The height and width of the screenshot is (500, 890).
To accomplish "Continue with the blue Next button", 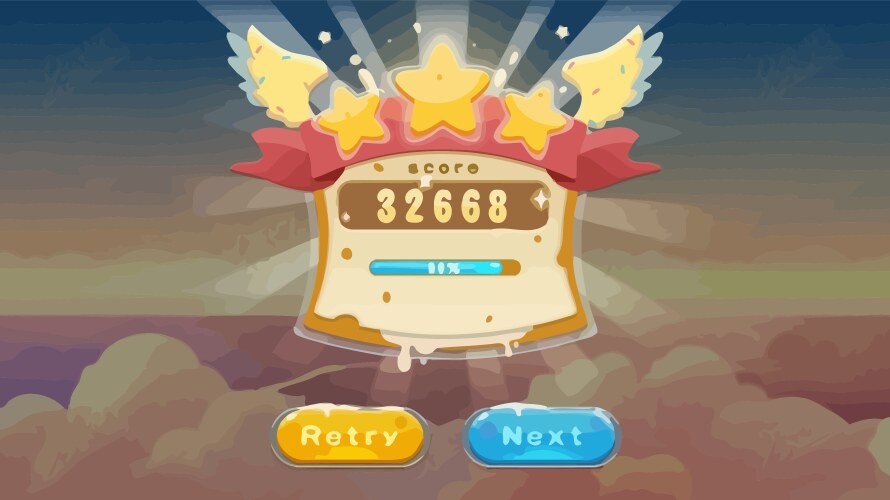I will (541, 436).
